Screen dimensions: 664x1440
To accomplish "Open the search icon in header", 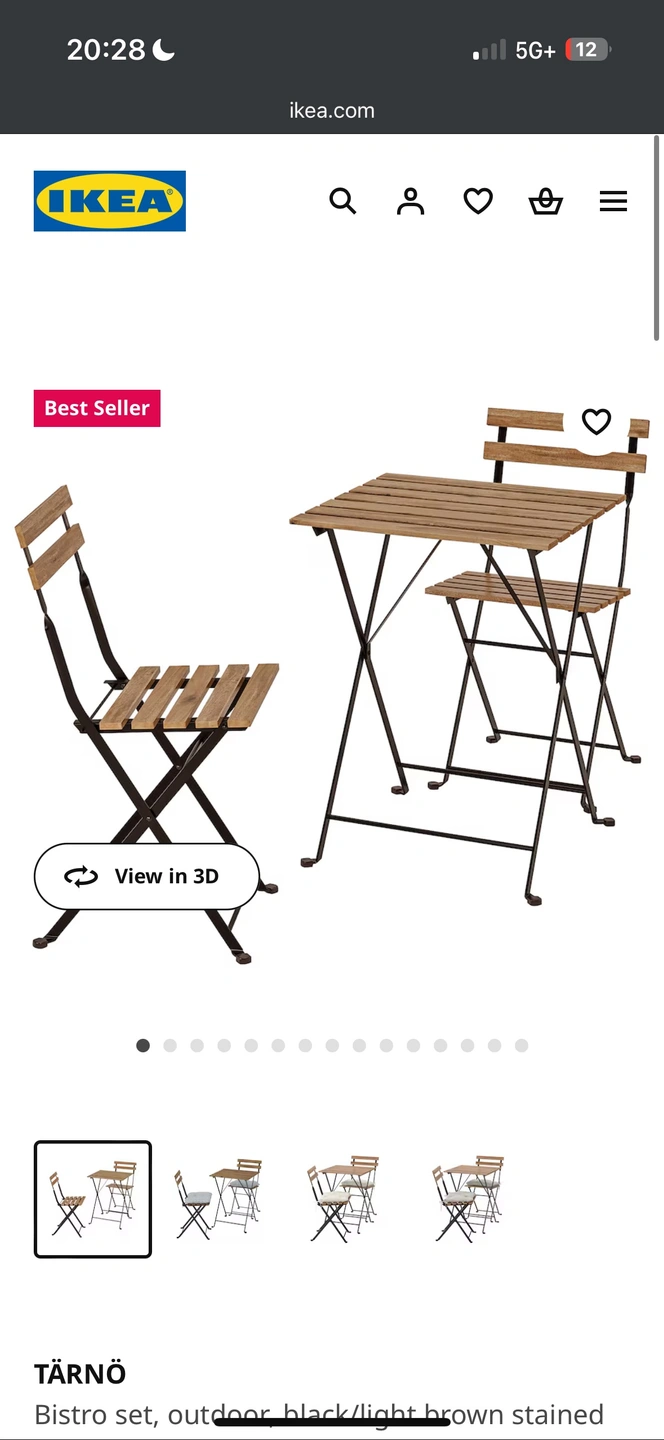I will point(342,201).
